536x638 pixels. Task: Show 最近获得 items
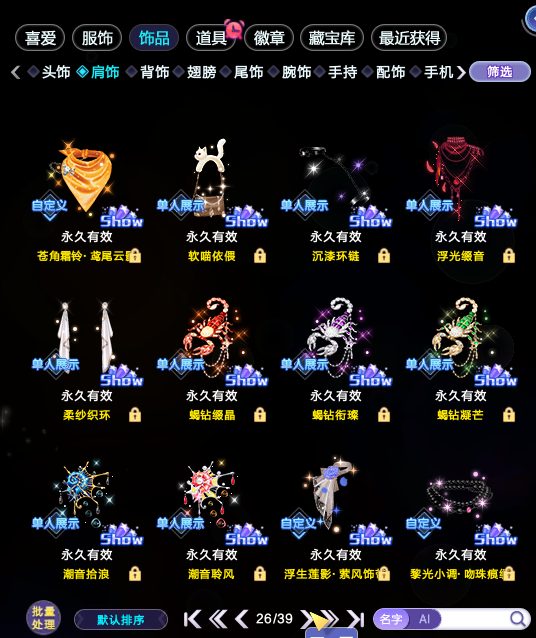409,38
